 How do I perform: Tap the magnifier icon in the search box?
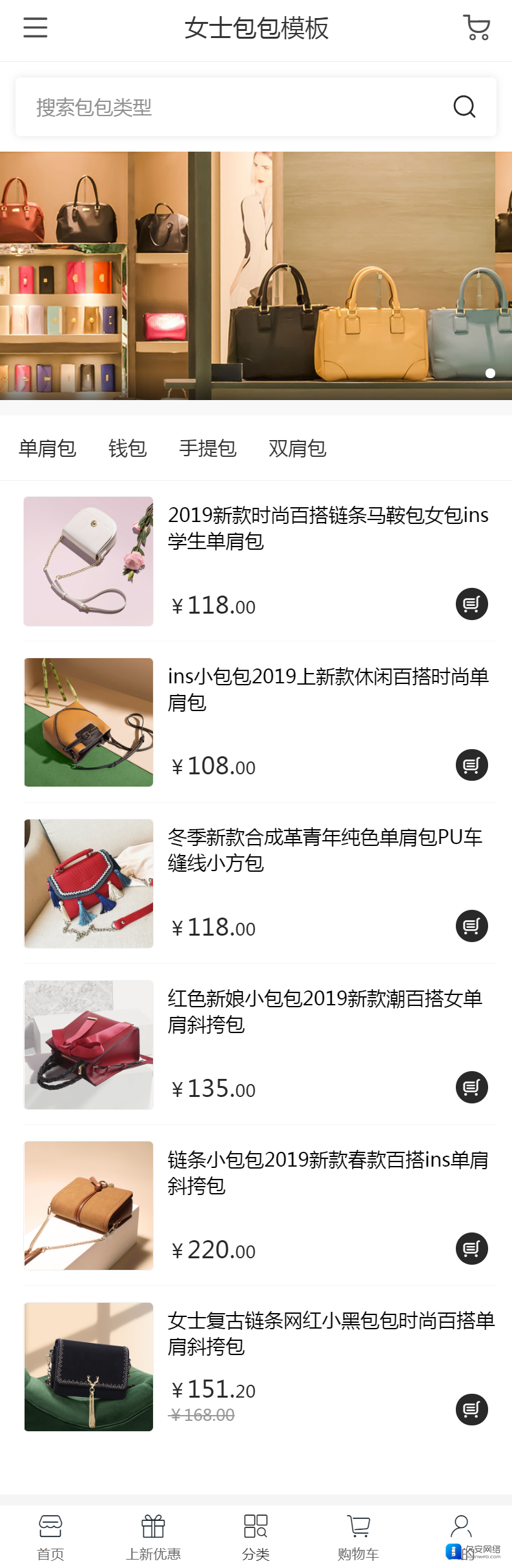(x=464, y=106)
